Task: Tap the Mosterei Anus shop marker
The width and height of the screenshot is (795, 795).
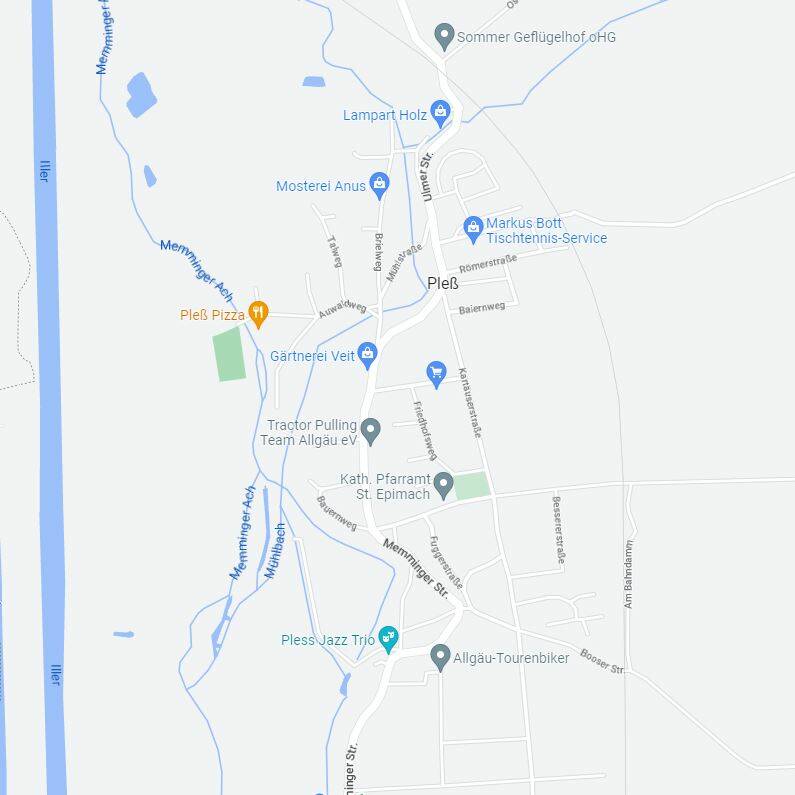Action: [378, 184]
